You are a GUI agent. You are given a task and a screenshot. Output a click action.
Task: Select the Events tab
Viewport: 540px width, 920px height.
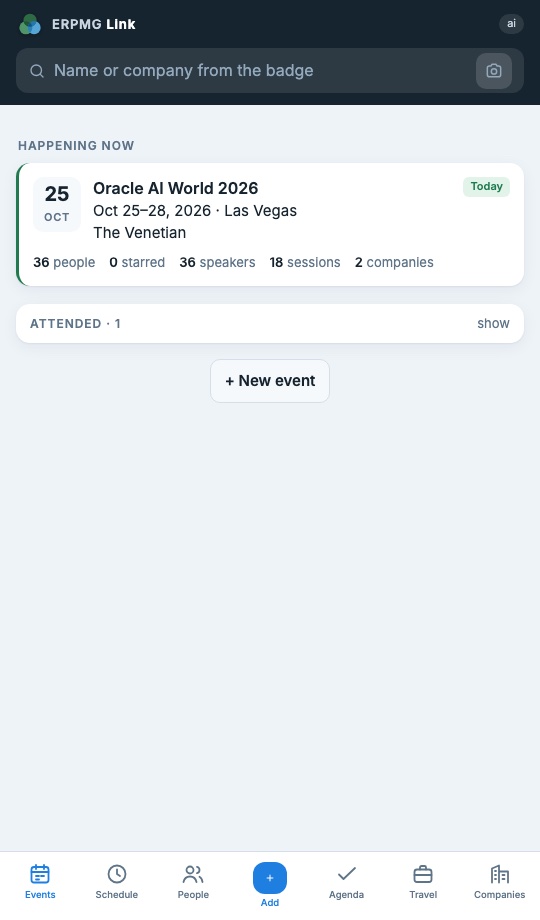coord(40,882)
